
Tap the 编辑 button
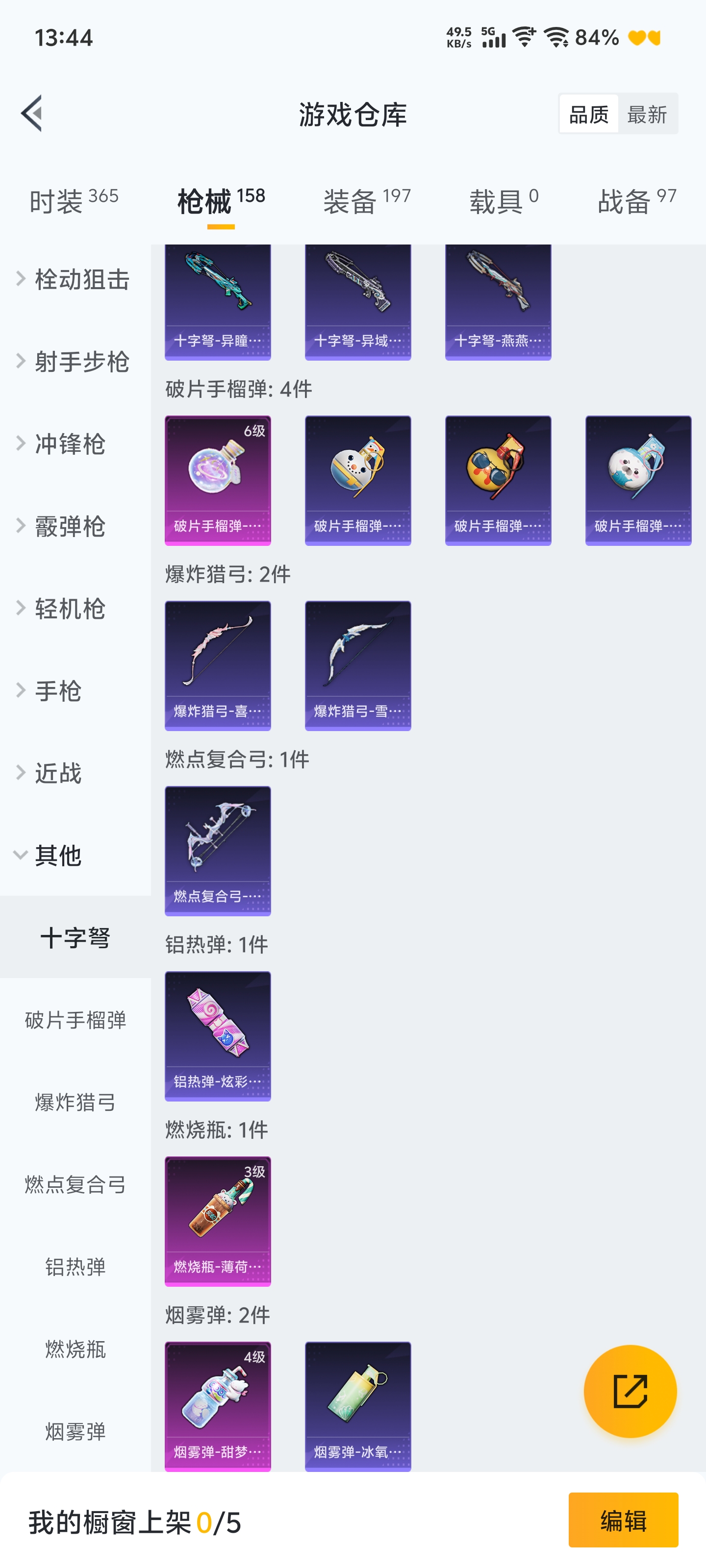[623, 1520]
